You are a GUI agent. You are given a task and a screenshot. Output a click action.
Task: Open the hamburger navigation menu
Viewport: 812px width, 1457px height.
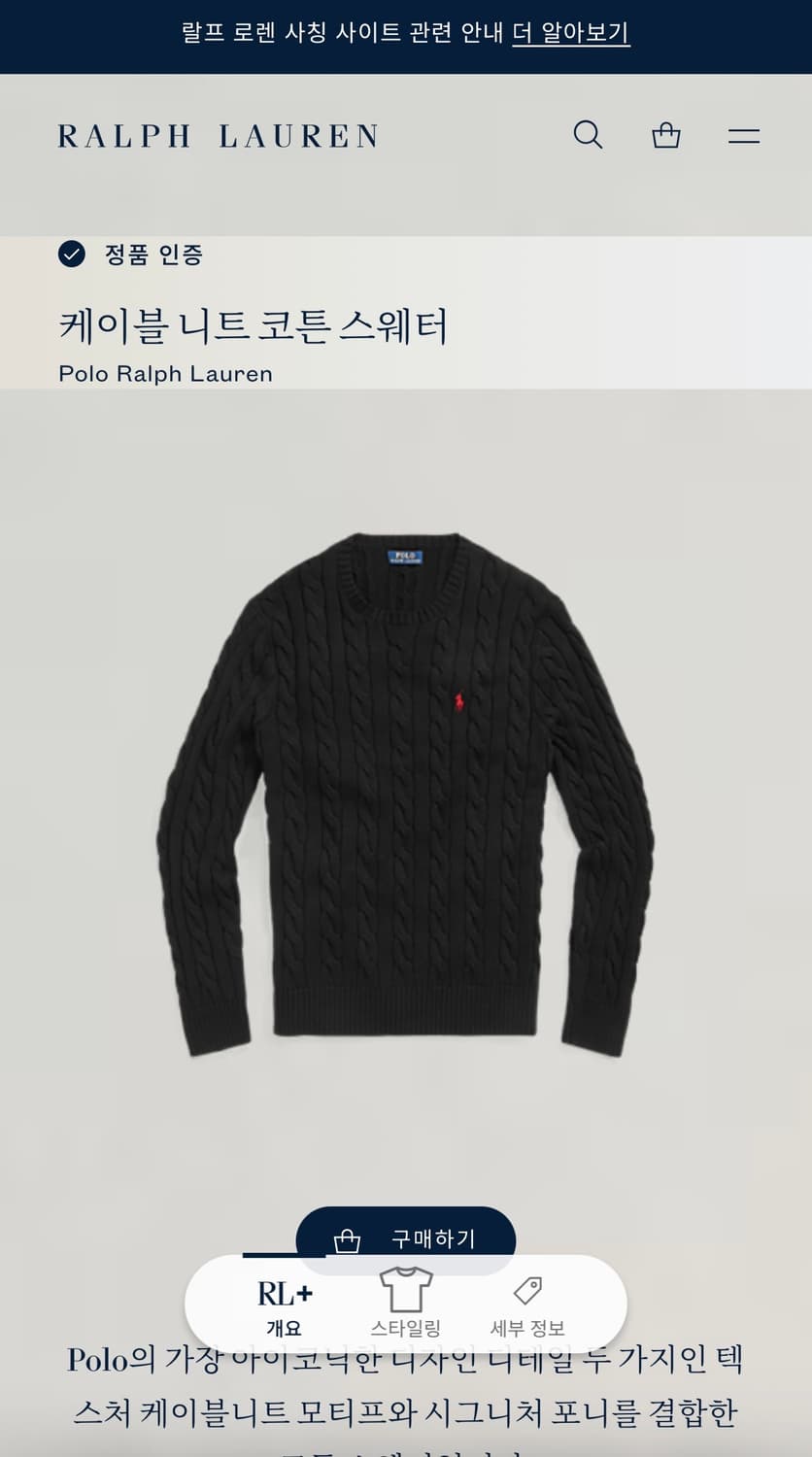(x=742, y=135)
